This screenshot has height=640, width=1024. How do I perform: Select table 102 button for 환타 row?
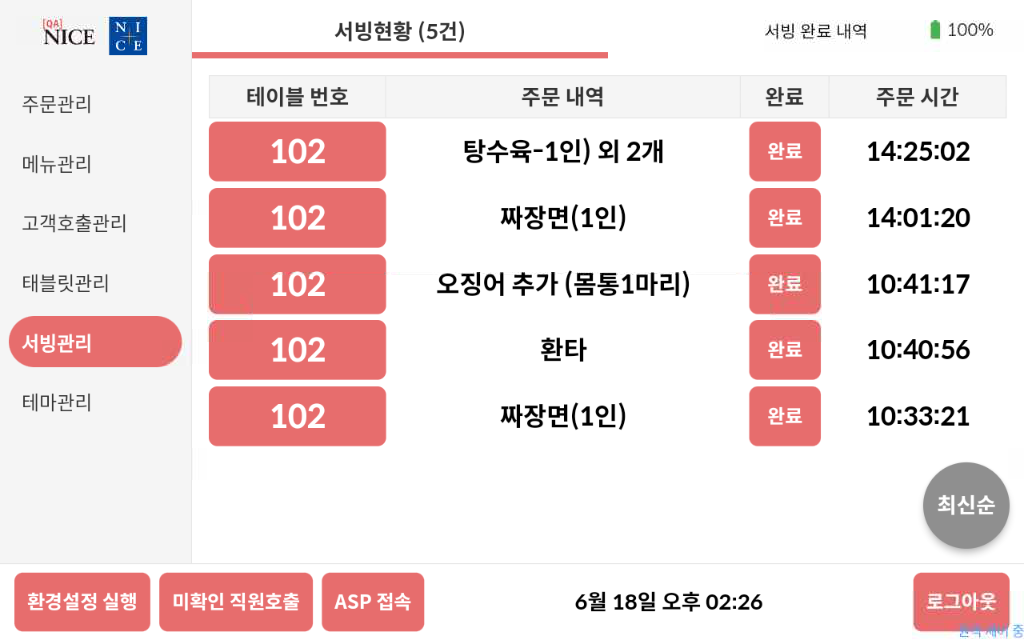click(x=297, y=350)
